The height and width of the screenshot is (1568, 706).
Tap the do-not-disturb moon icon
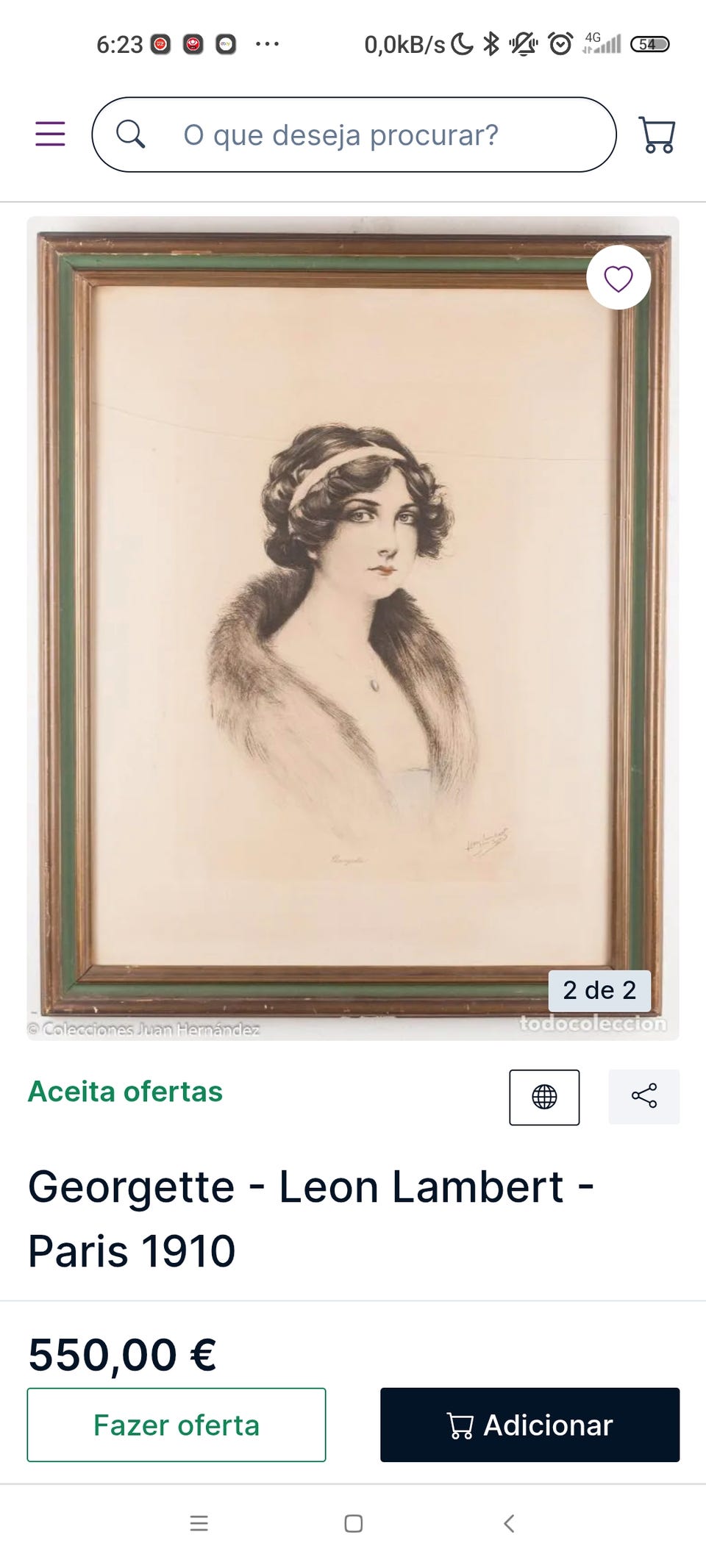[461, 43]
